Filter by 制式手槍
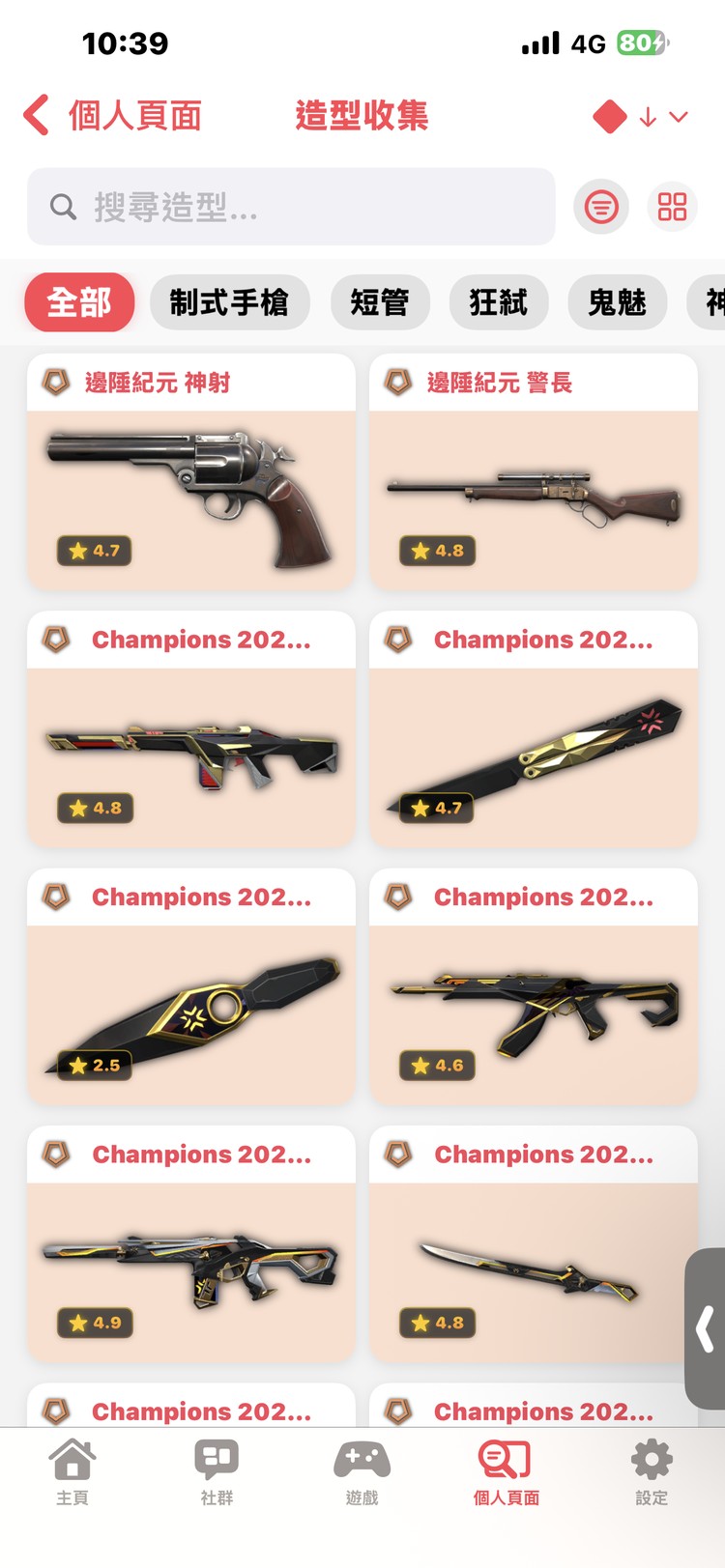The width and height of the screenshot is (725, 1568). [229, 302]
